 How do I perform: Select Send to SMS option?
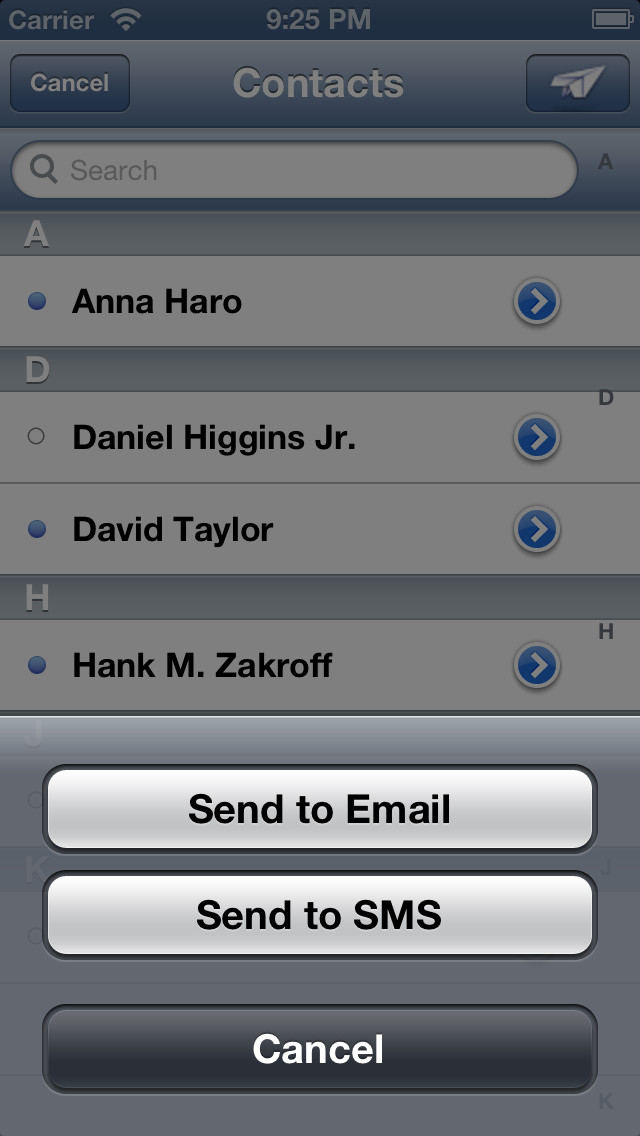coord(320,915)
